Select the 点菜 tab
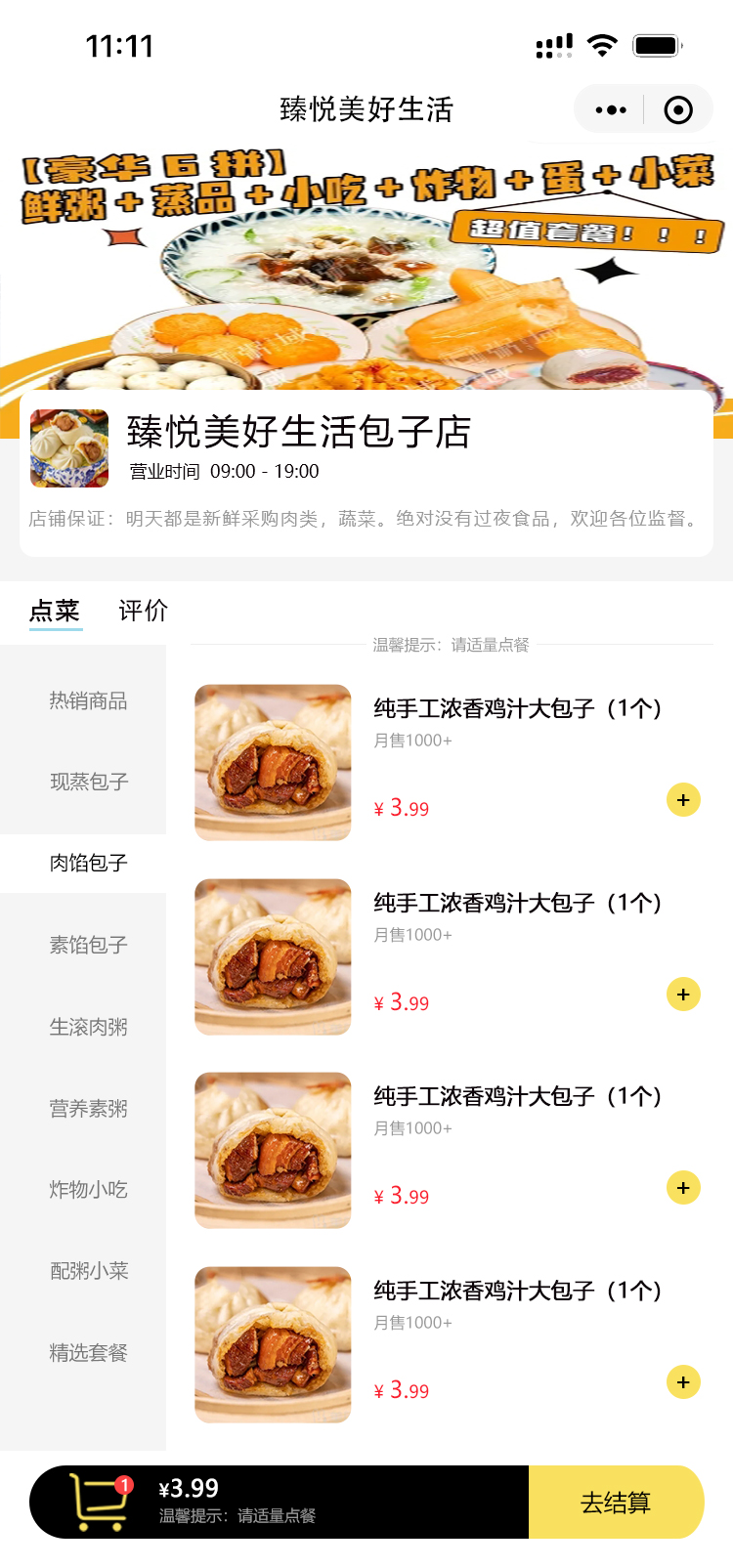 tap(56, 611)
